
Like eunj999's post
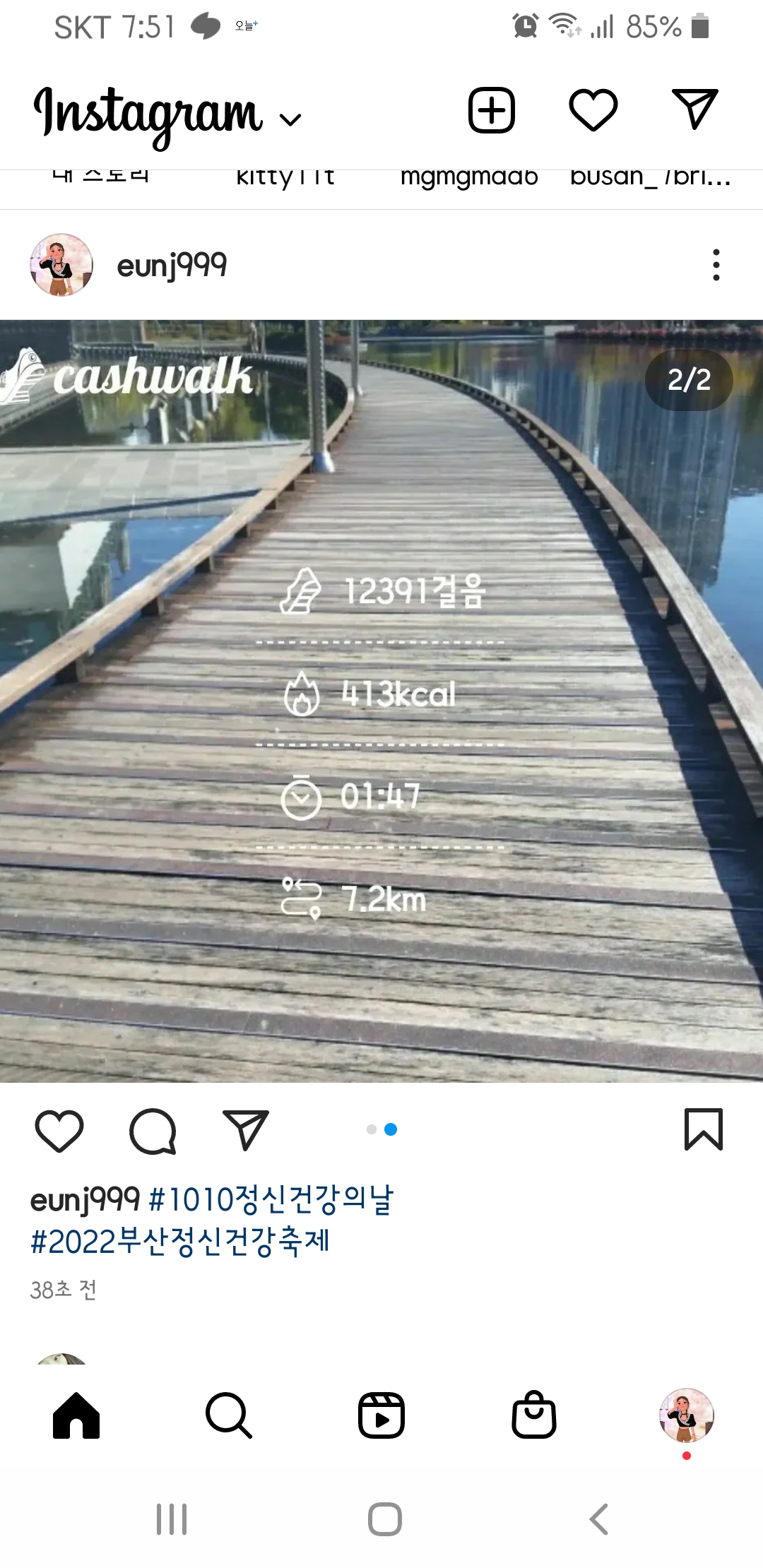(x=59, y=1130)
